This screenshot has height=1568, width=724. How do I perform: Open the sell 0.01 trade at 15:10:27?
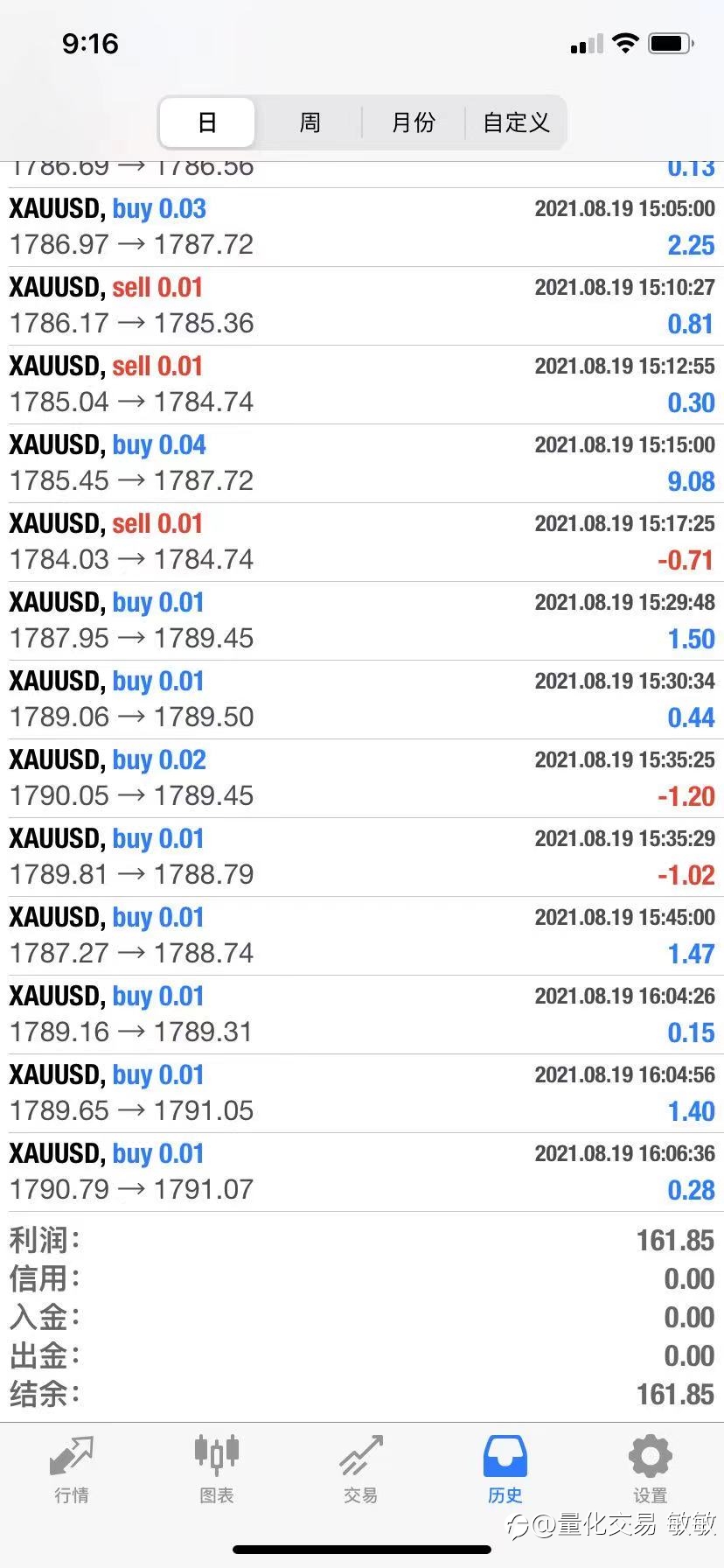(x=362, y=306)
